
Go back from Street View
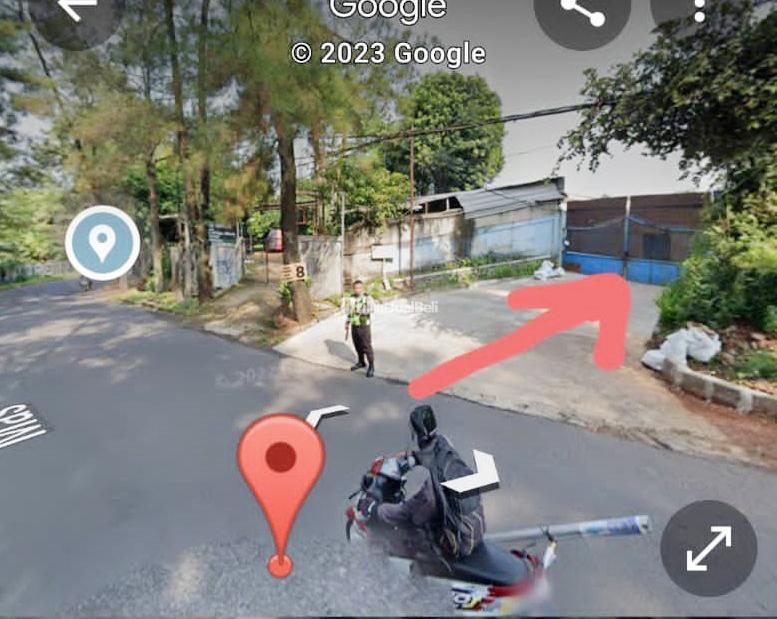coord(75,10)
